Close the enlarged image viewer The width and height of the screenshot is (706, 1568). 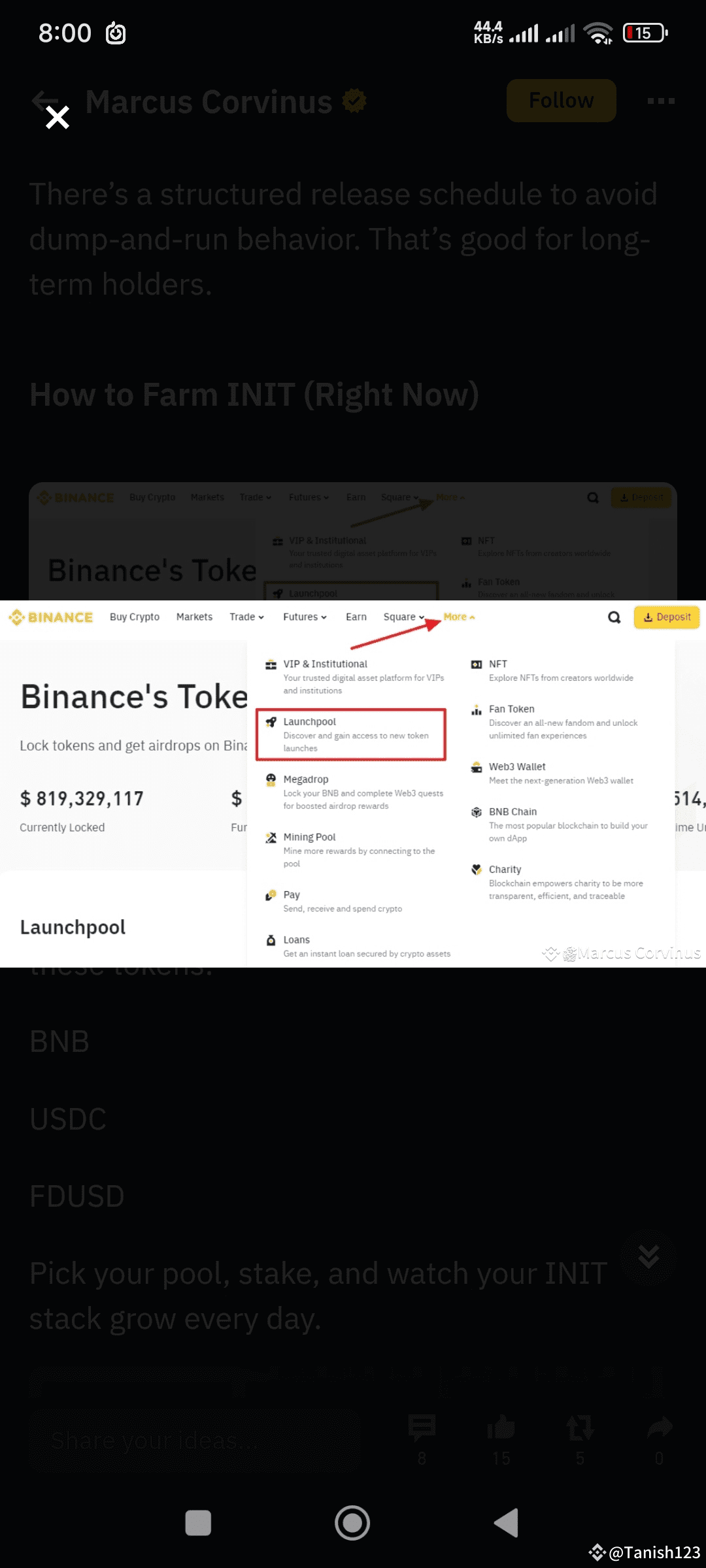[x=58, y=118]
